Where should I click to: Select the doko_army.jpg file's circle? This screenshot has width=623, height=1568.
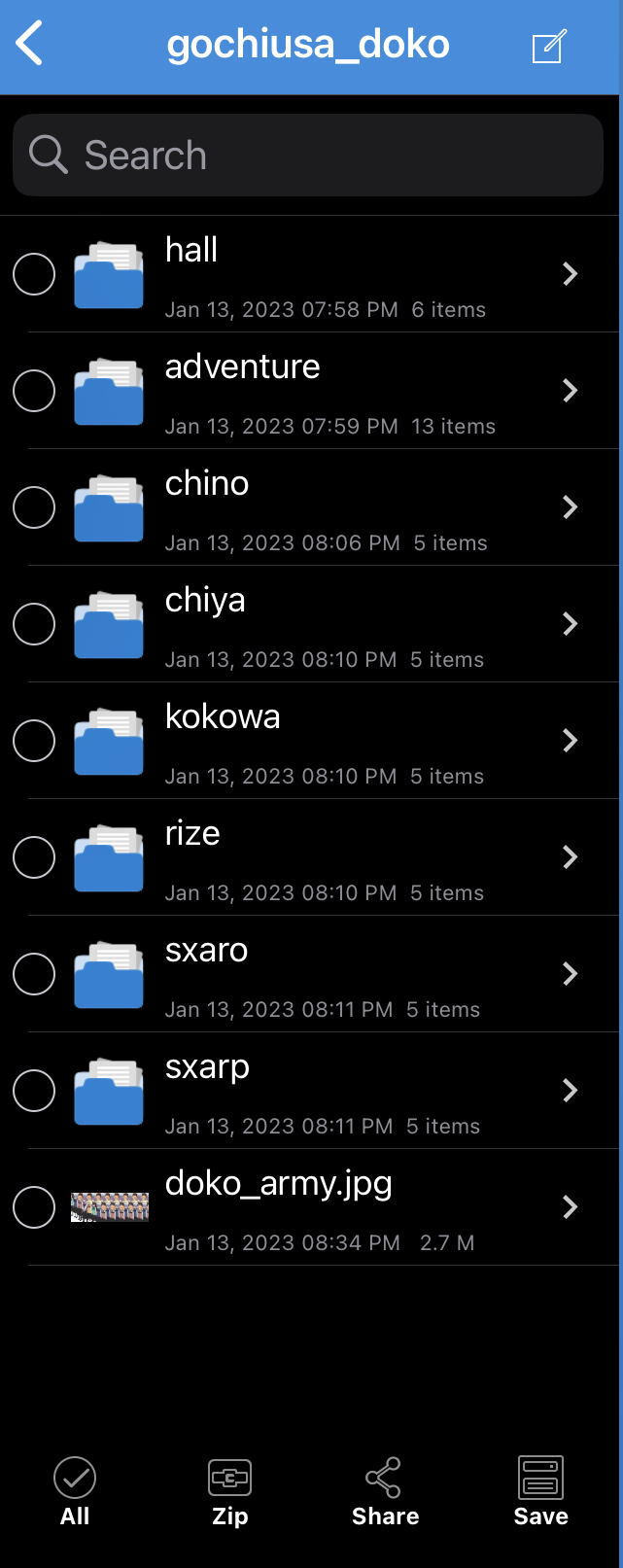pyautogui.click(x=34, y=1207)
